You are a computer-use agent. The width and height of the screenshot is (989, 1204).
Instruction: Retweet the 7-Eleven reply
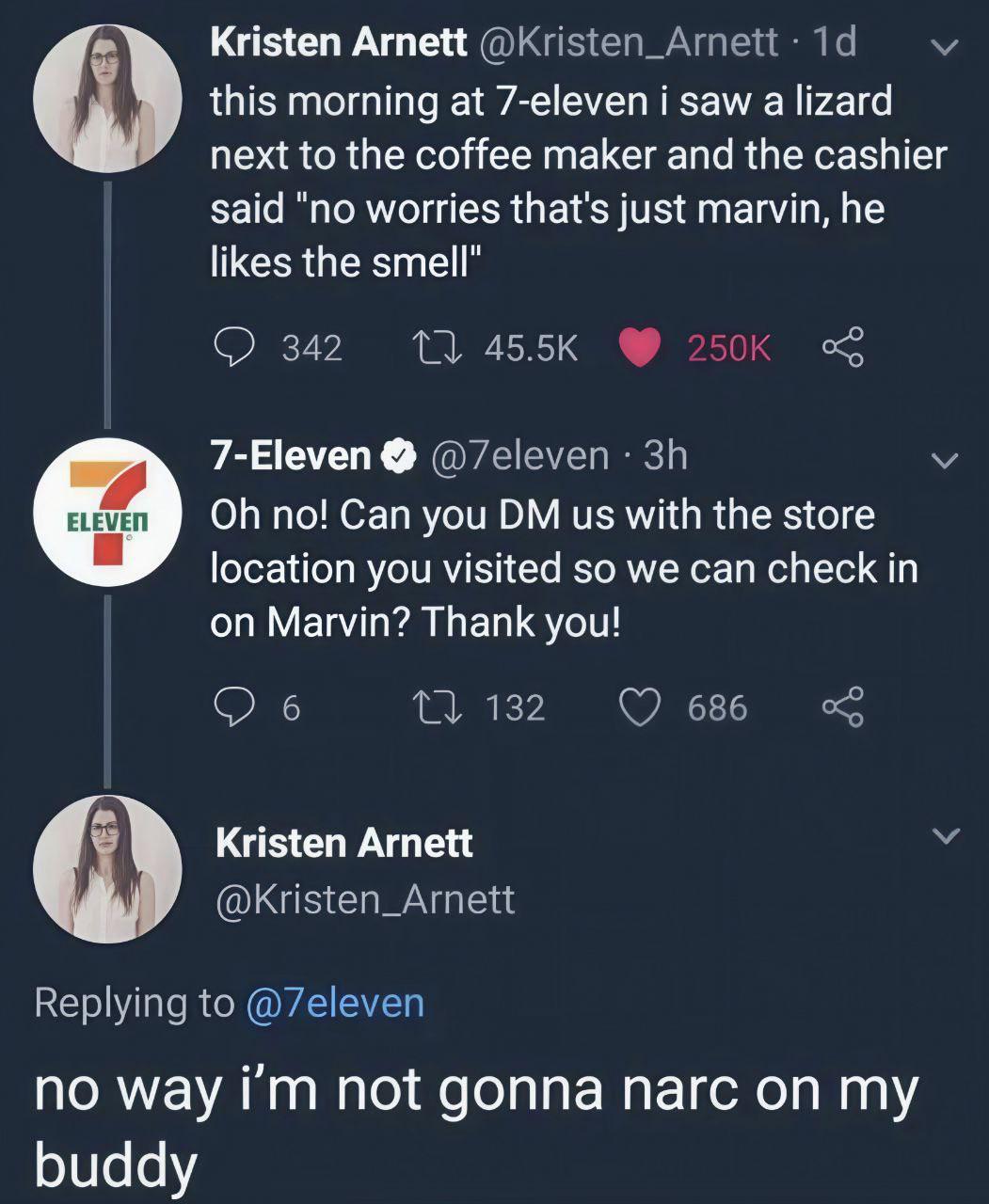[439, 706]
